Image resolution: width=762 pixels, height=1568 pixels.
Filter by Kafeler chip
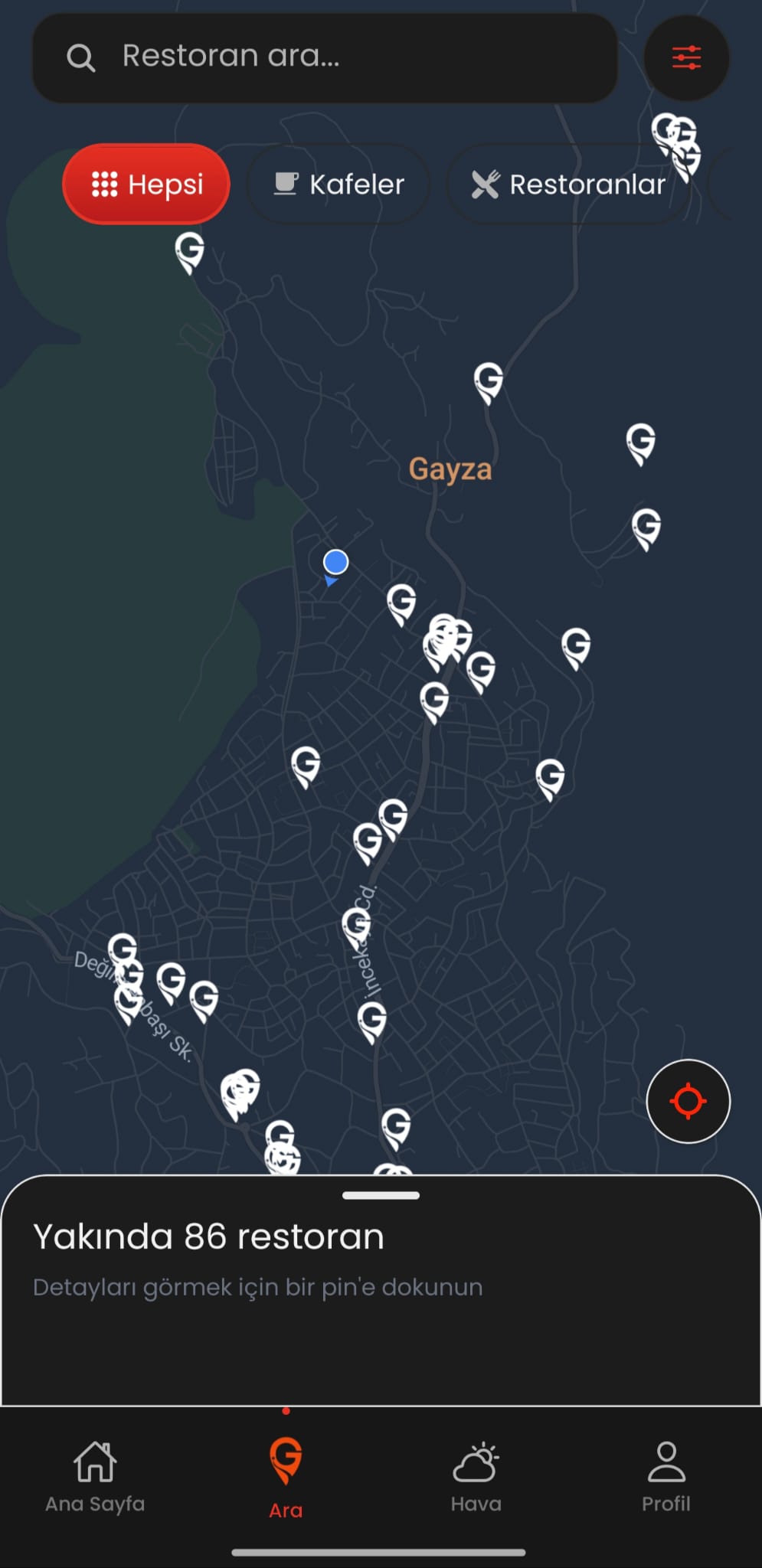pos(338,184)
